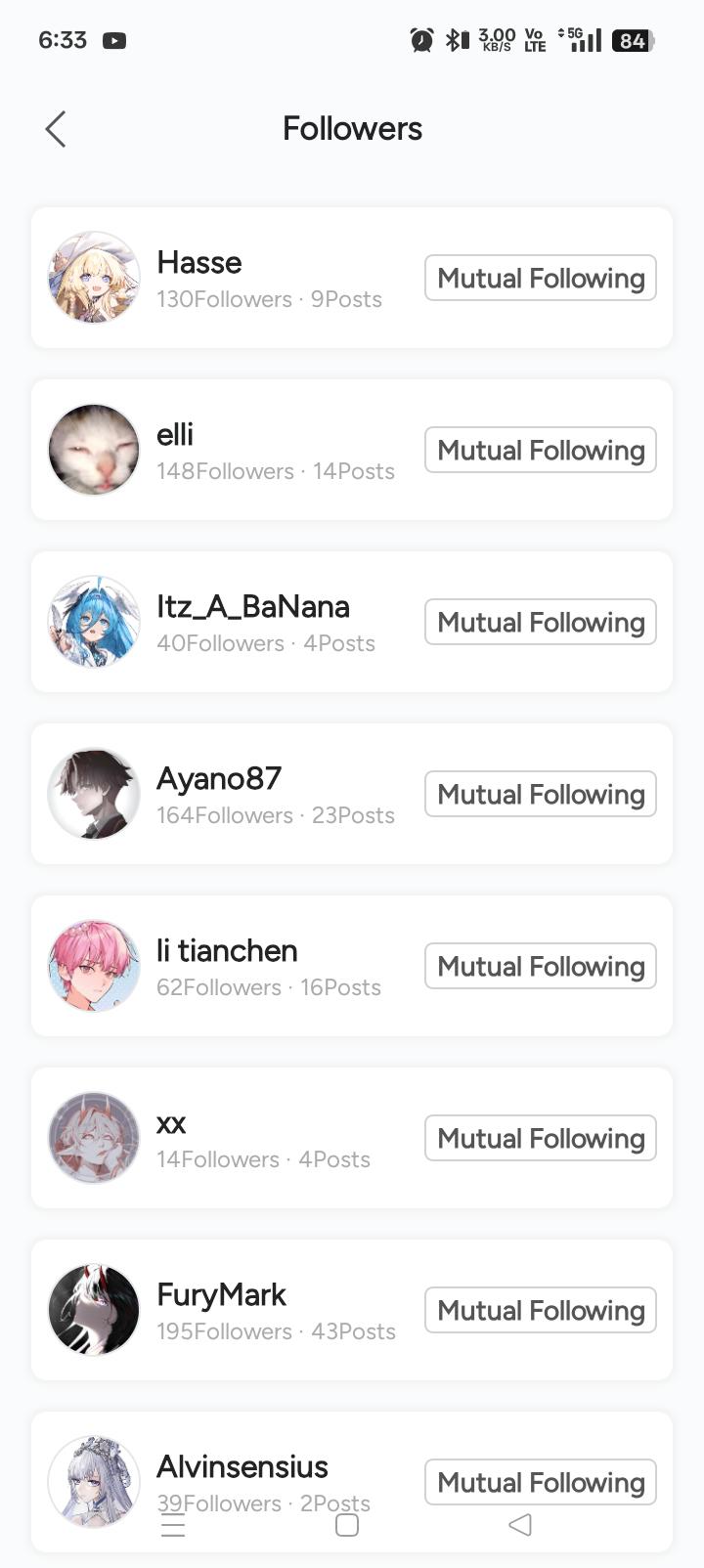Change follow status for xx
The width and height of the screenshot is (704, 1568).
point(540,1139)
